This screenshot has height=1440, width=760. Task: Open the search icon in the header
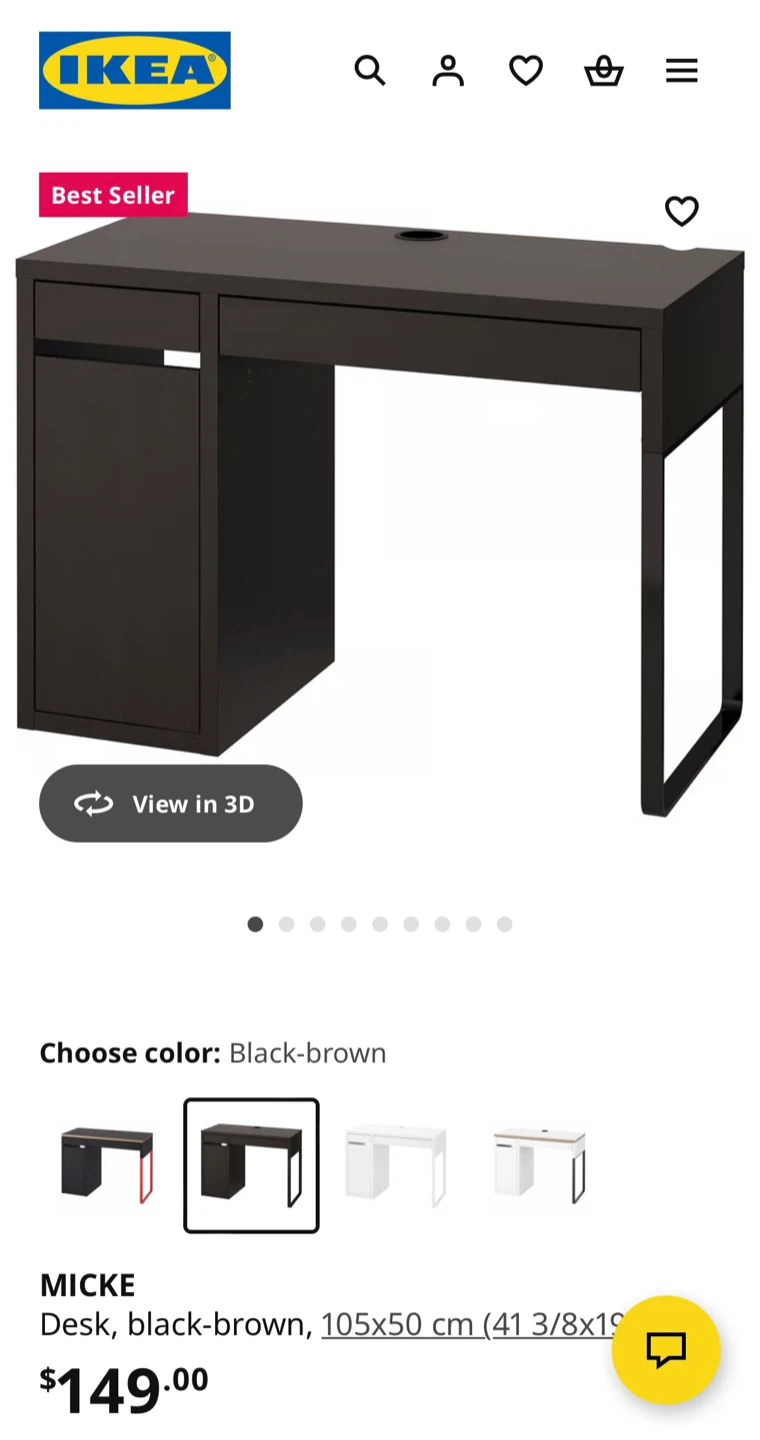[x=369, y=70]
